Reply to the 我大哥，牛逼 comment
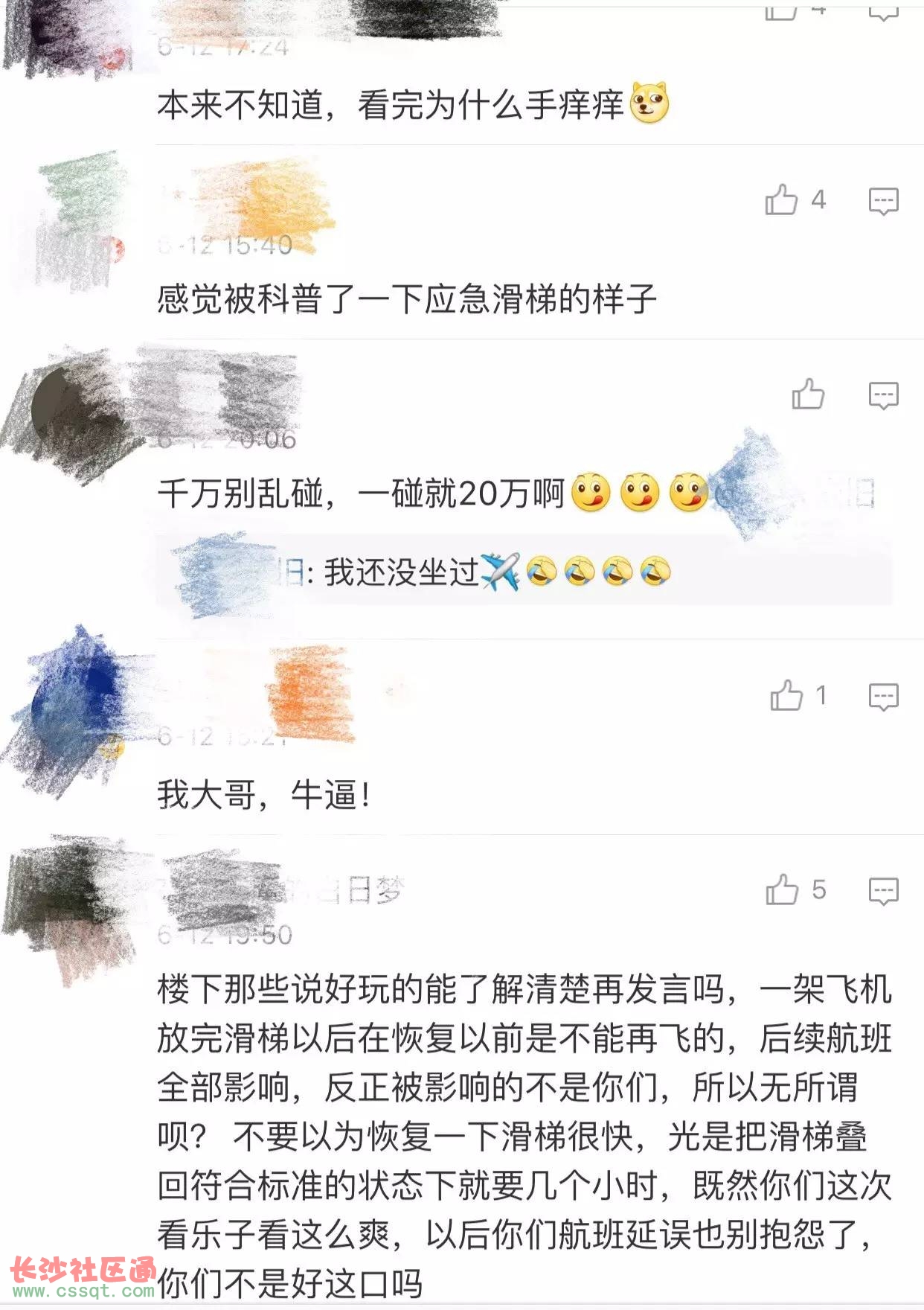The width and height of the screenshot is (924, 1310). point(883,697)
